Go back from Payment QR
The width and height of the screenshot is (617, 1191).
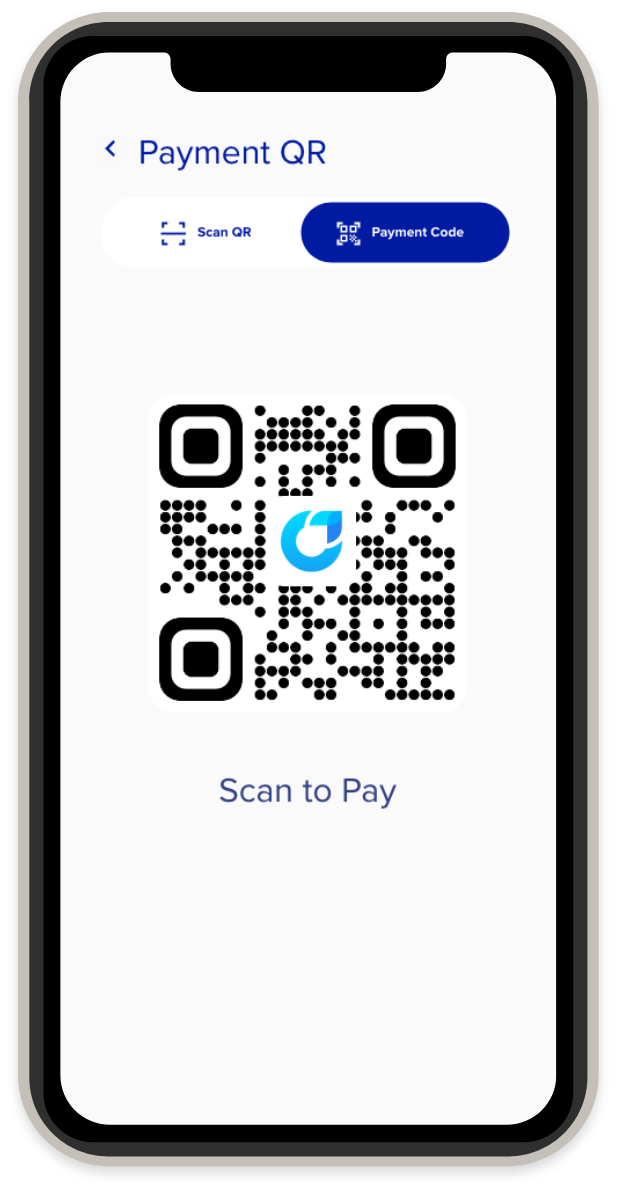click(x=111, y=150)
